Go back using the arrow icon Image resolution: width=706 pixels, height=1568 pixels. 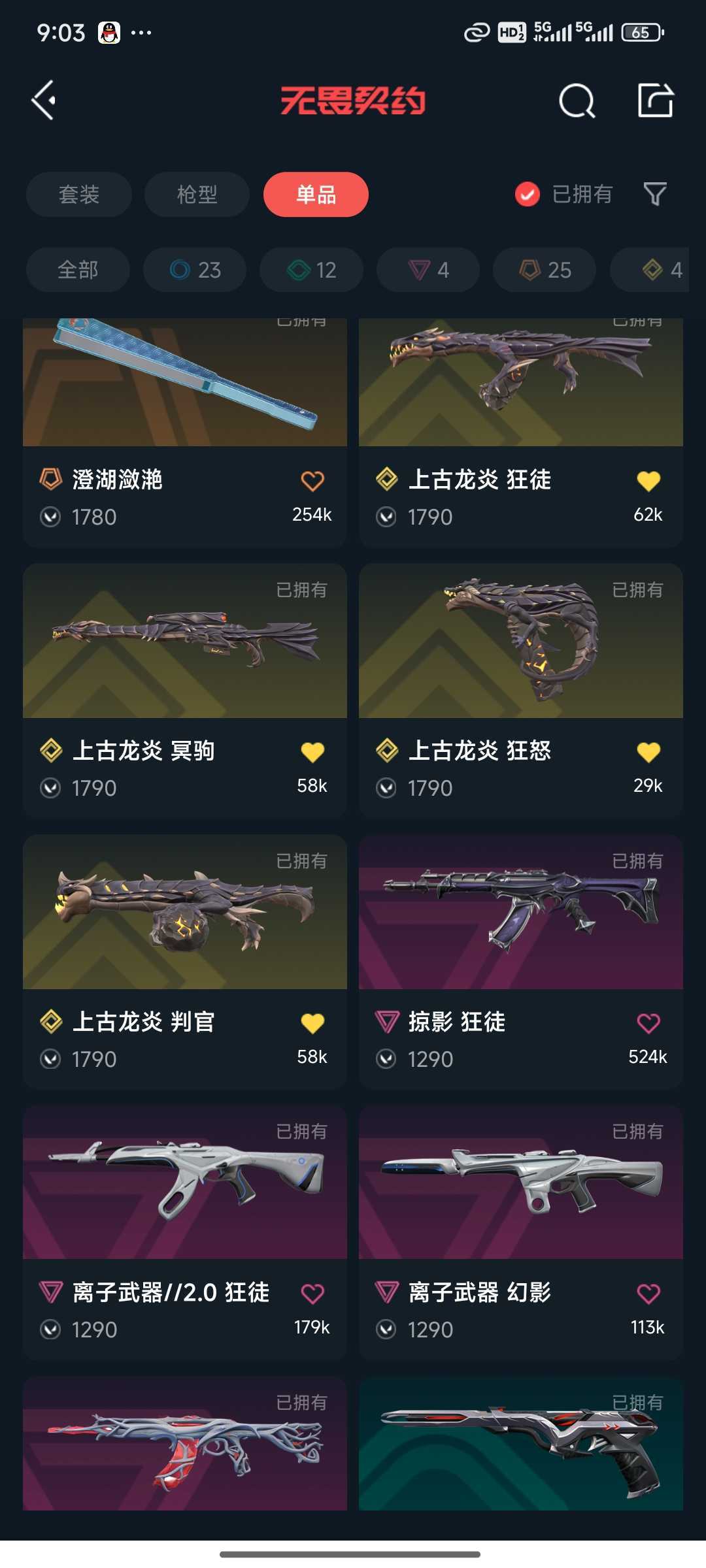click(44, 101)
